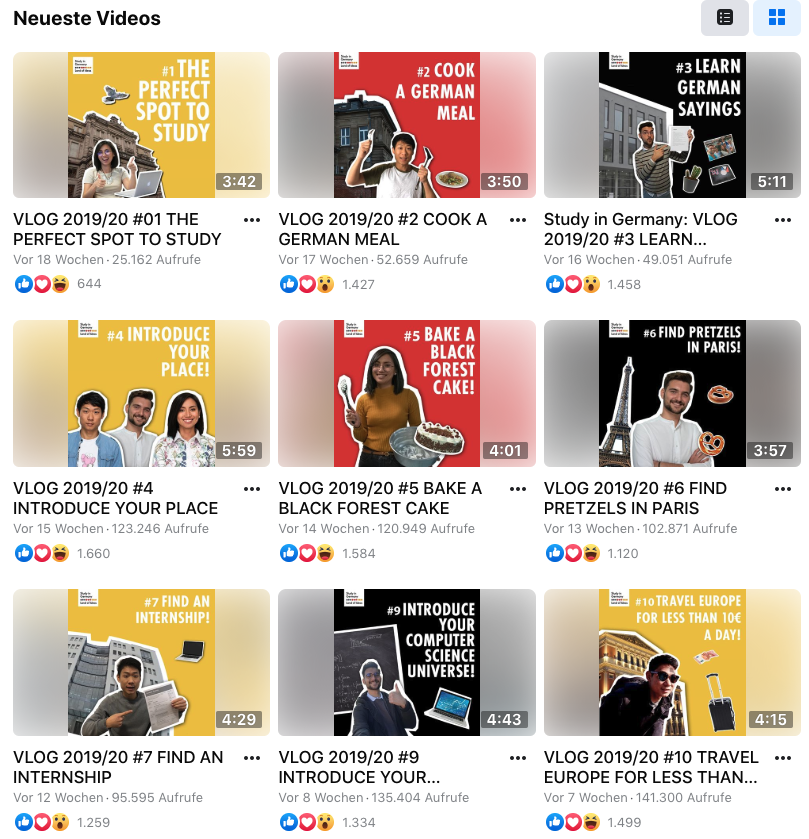Open the Cook a German Meal video
809x839 pixels.
(406, 125)
